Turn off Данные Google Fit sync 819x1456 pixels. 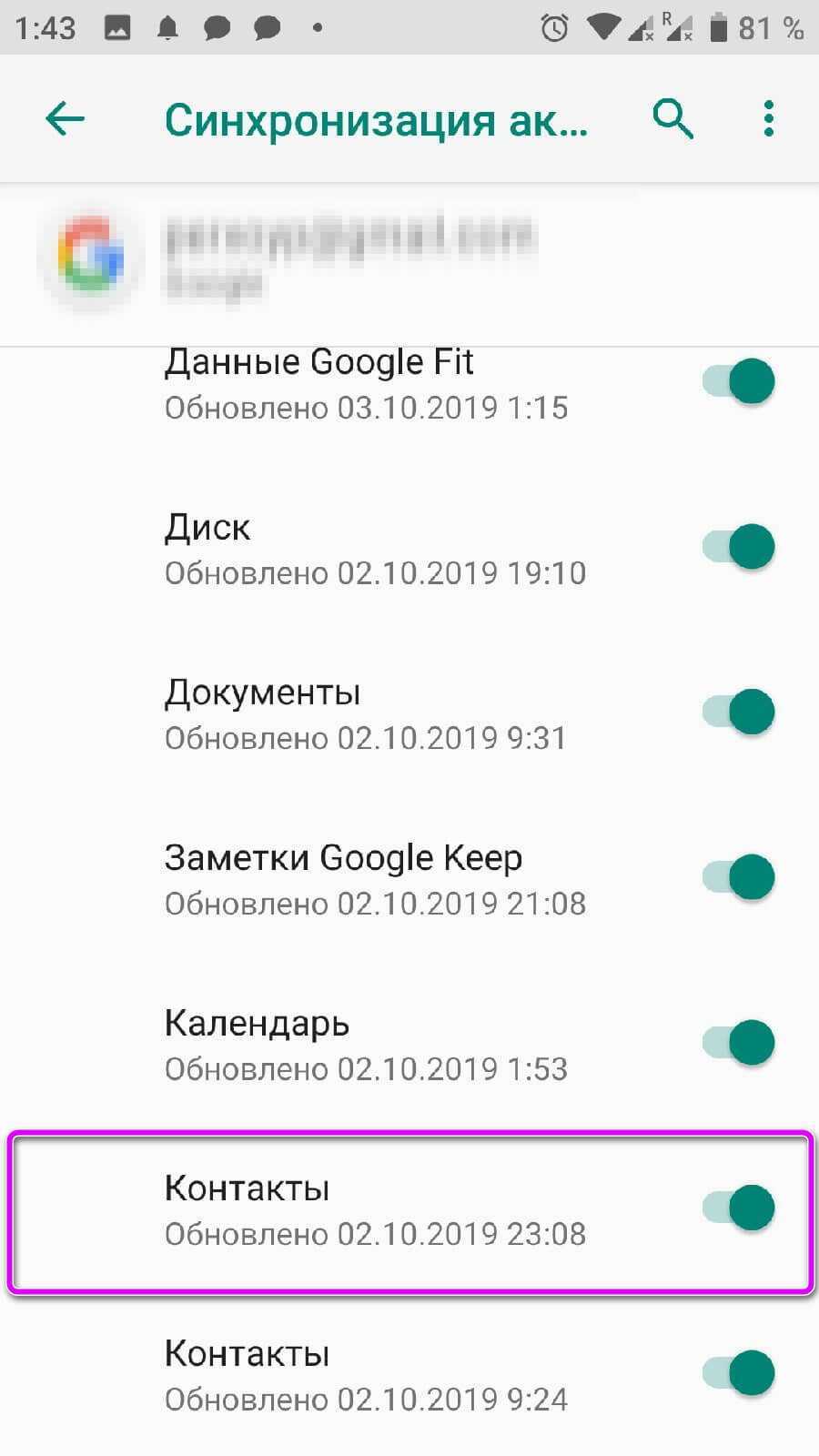pos(739,381)
